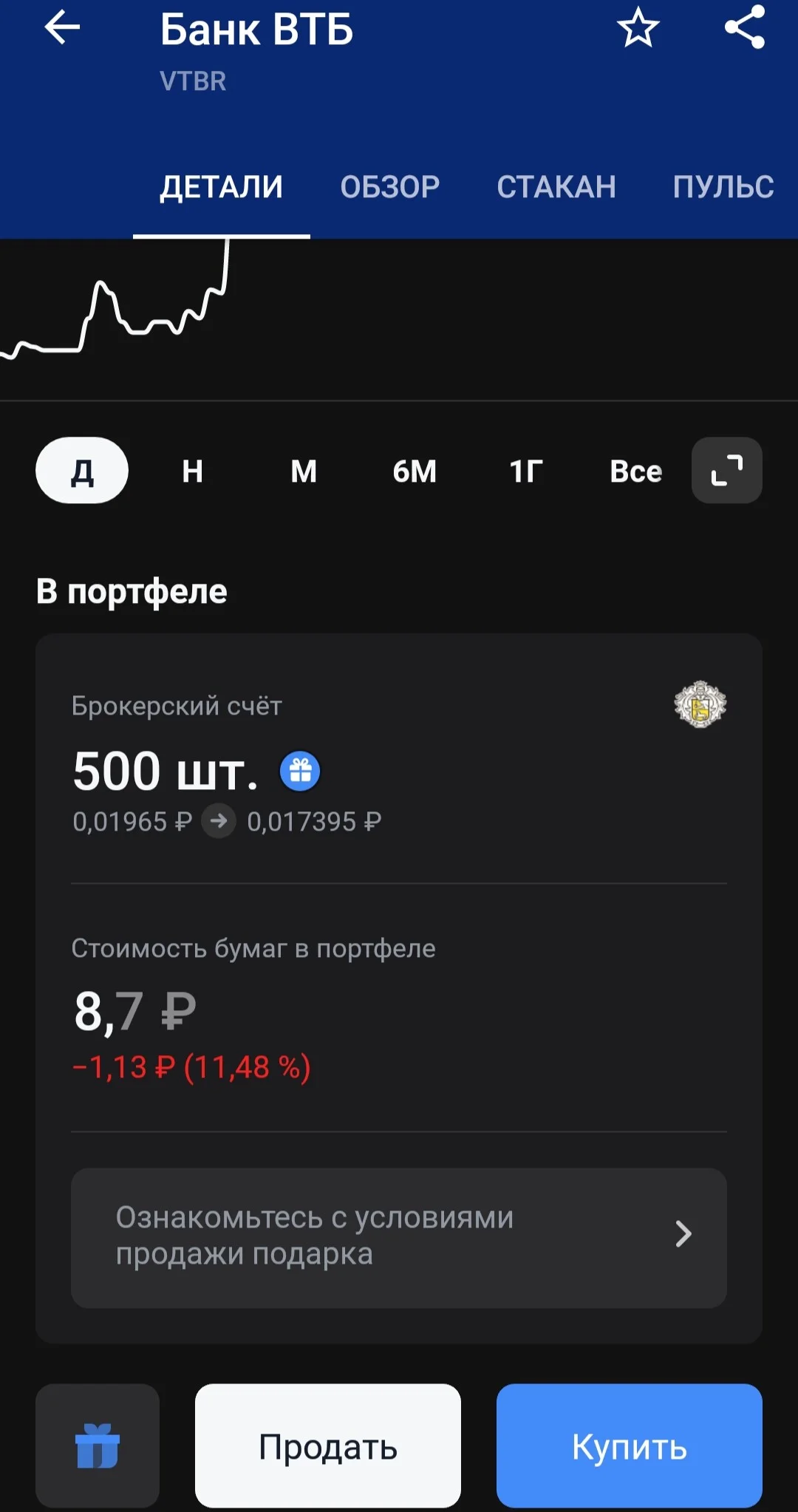
Task: Select the Все chart period
Action: click(x=635, y=470)
